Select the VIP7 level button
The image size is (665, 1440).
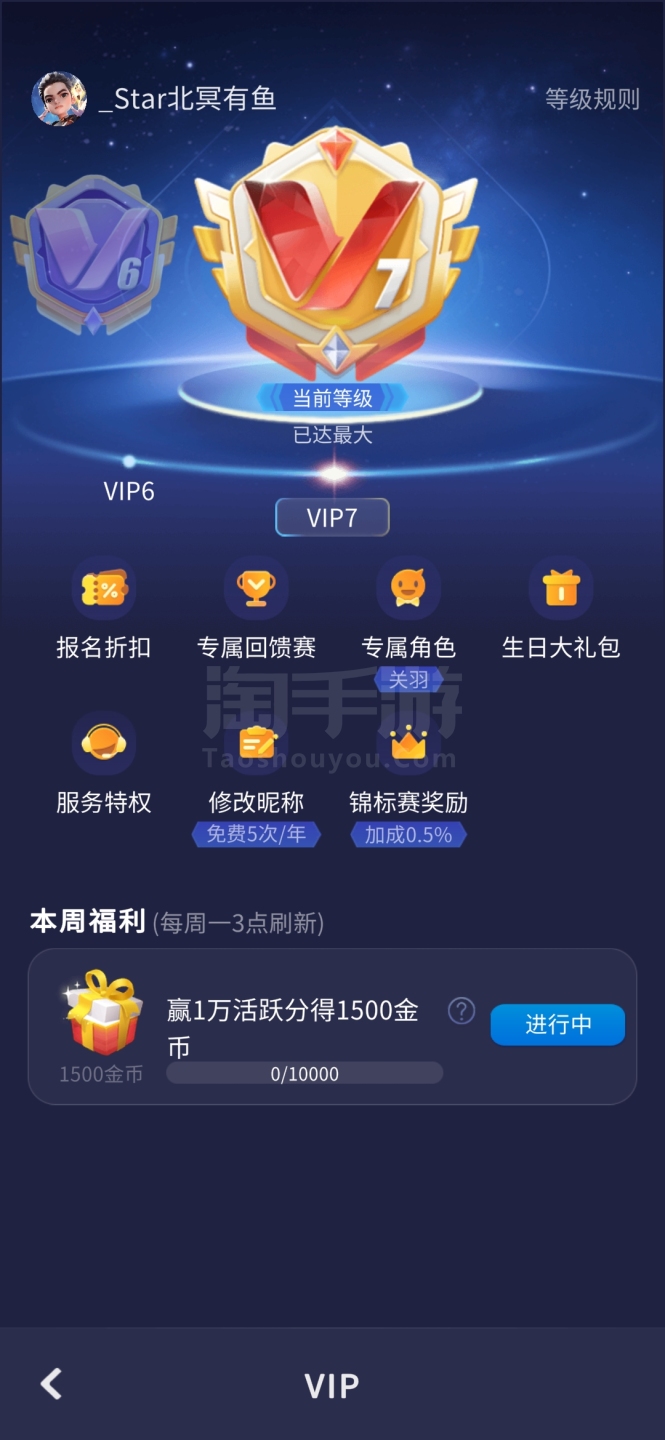coord(332,518)
